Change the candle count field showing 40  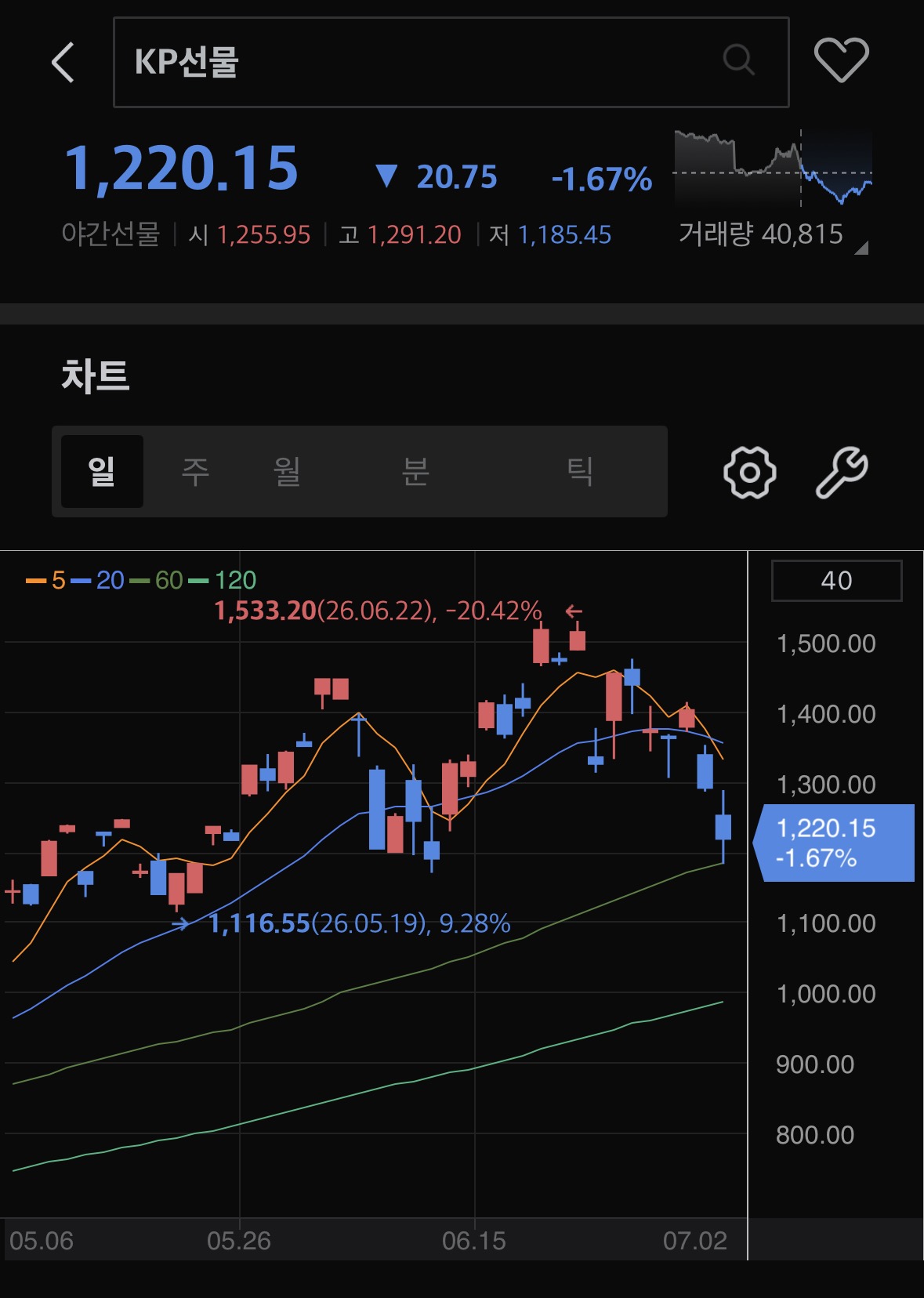(836, 581)
